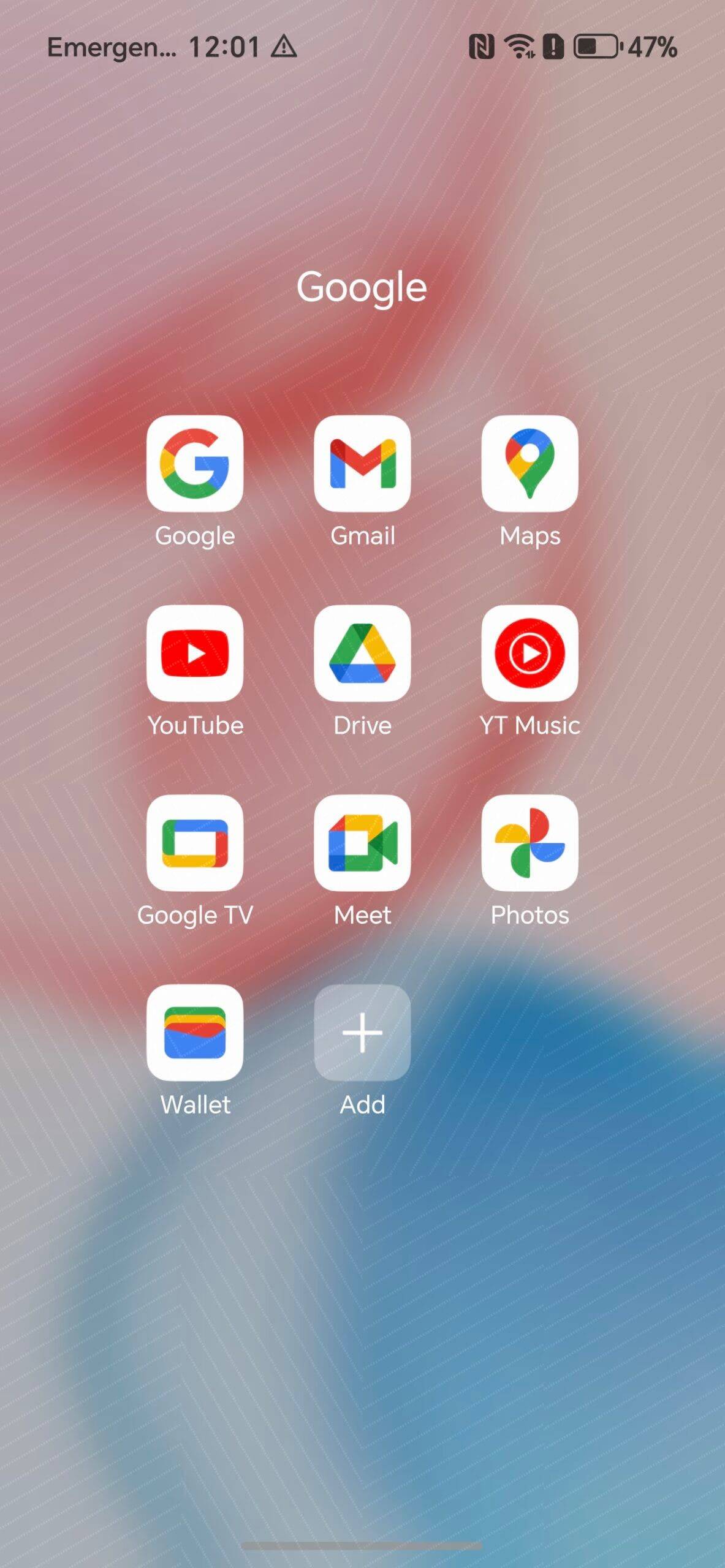This screenshot has height=1568, width=725.
Task: Open Google Photos
Action: pos(530,843)
